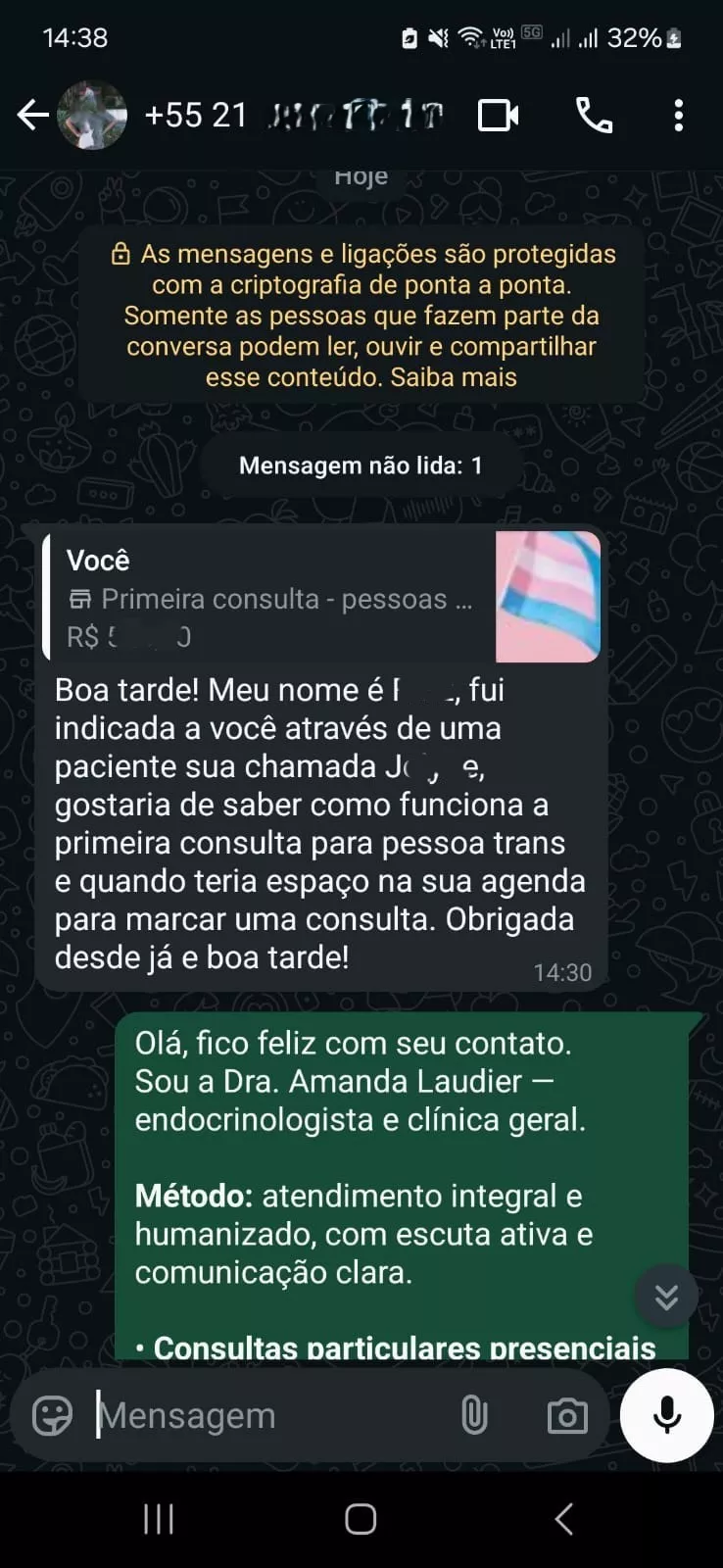This screenshot has width=723, height=1568.
Task: Attach a file with the paperclip
Action: pyautogui.click(x=474, y=1416)
